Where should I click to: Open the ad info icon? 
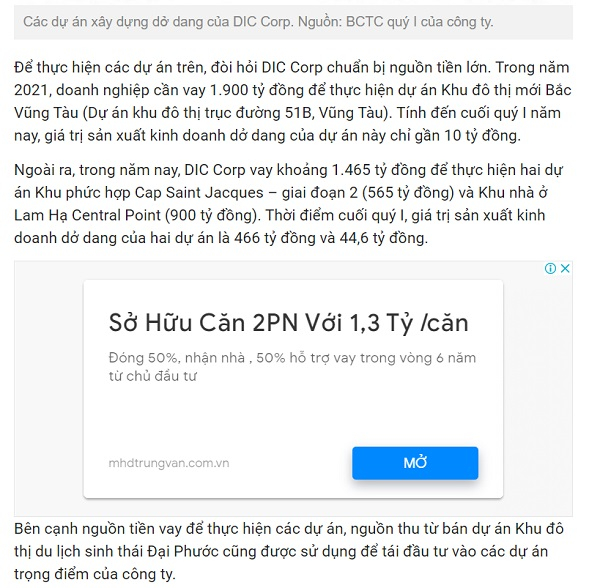click(x=551, y=269)
